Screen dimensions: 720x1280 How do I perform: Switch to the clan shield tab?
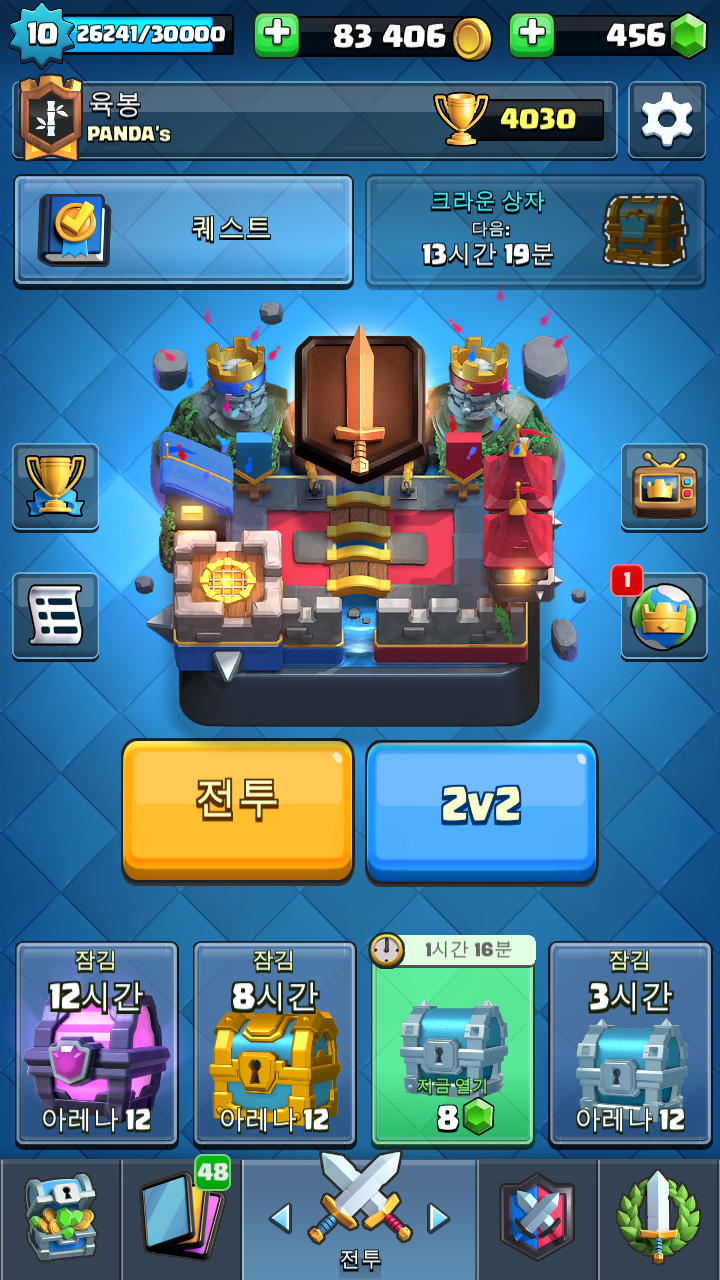click(537, 1218)
